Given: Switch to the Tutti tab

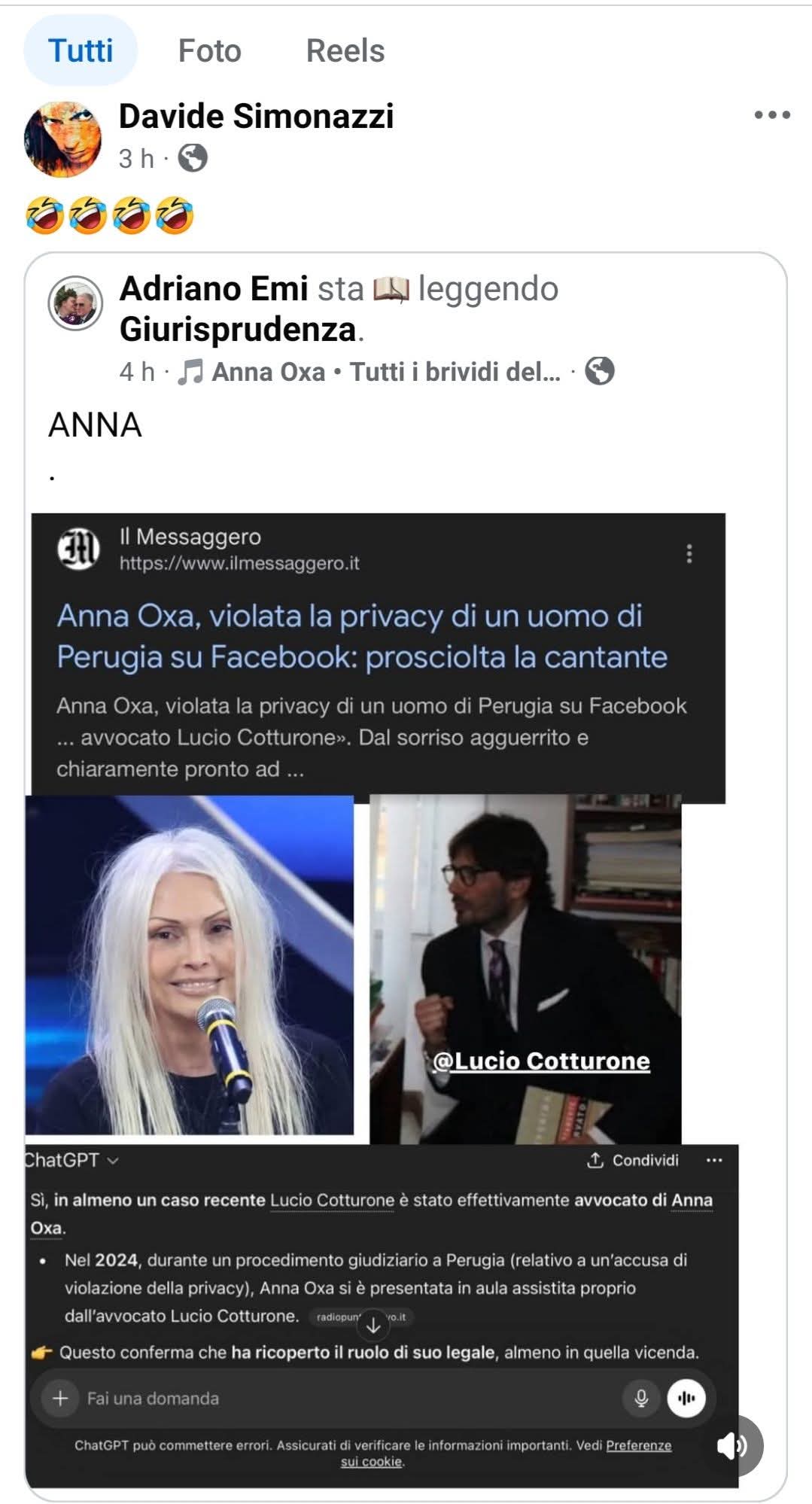Looking at the screenshot, I should coord(81,51).
